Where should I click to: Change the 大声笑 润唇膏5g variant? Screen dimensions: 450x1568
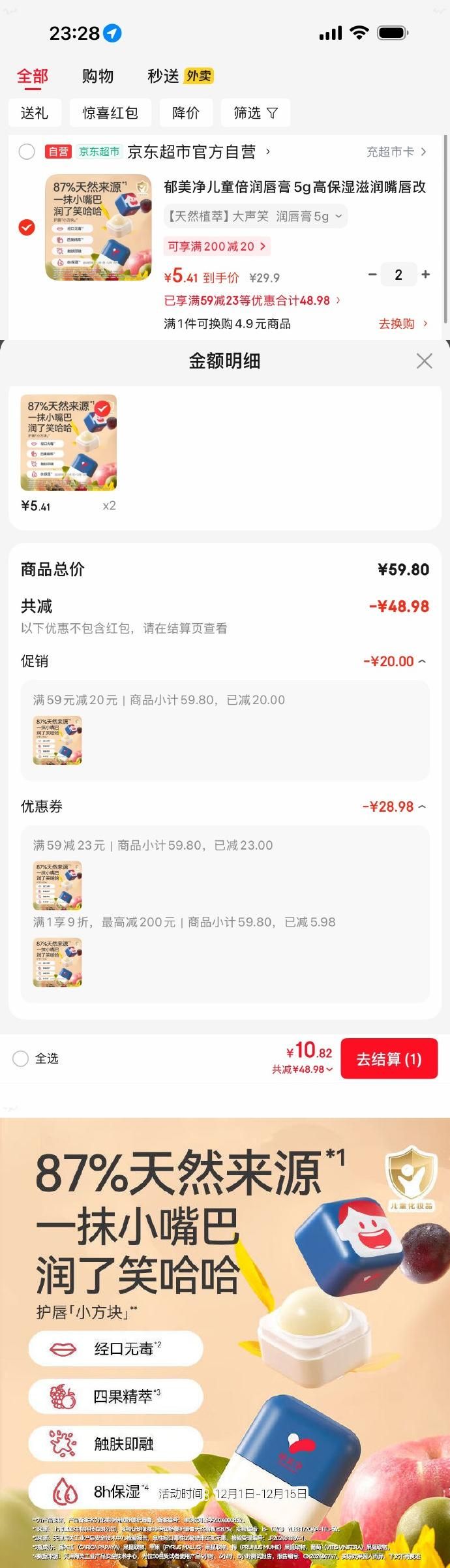[256, 217]
